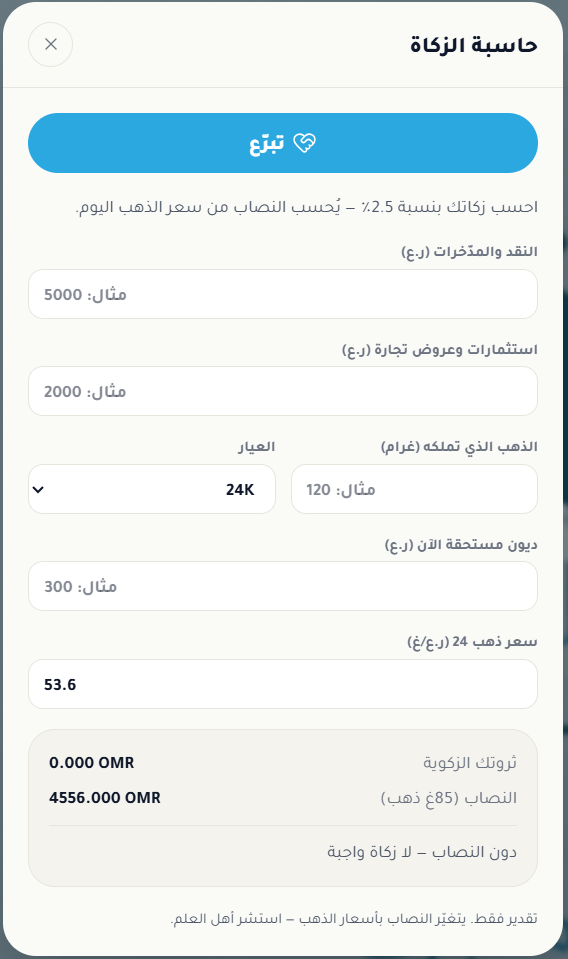568x959 pixels.
Task: Expand the 24K karat dropdown
Action: (x=152, y=489)
